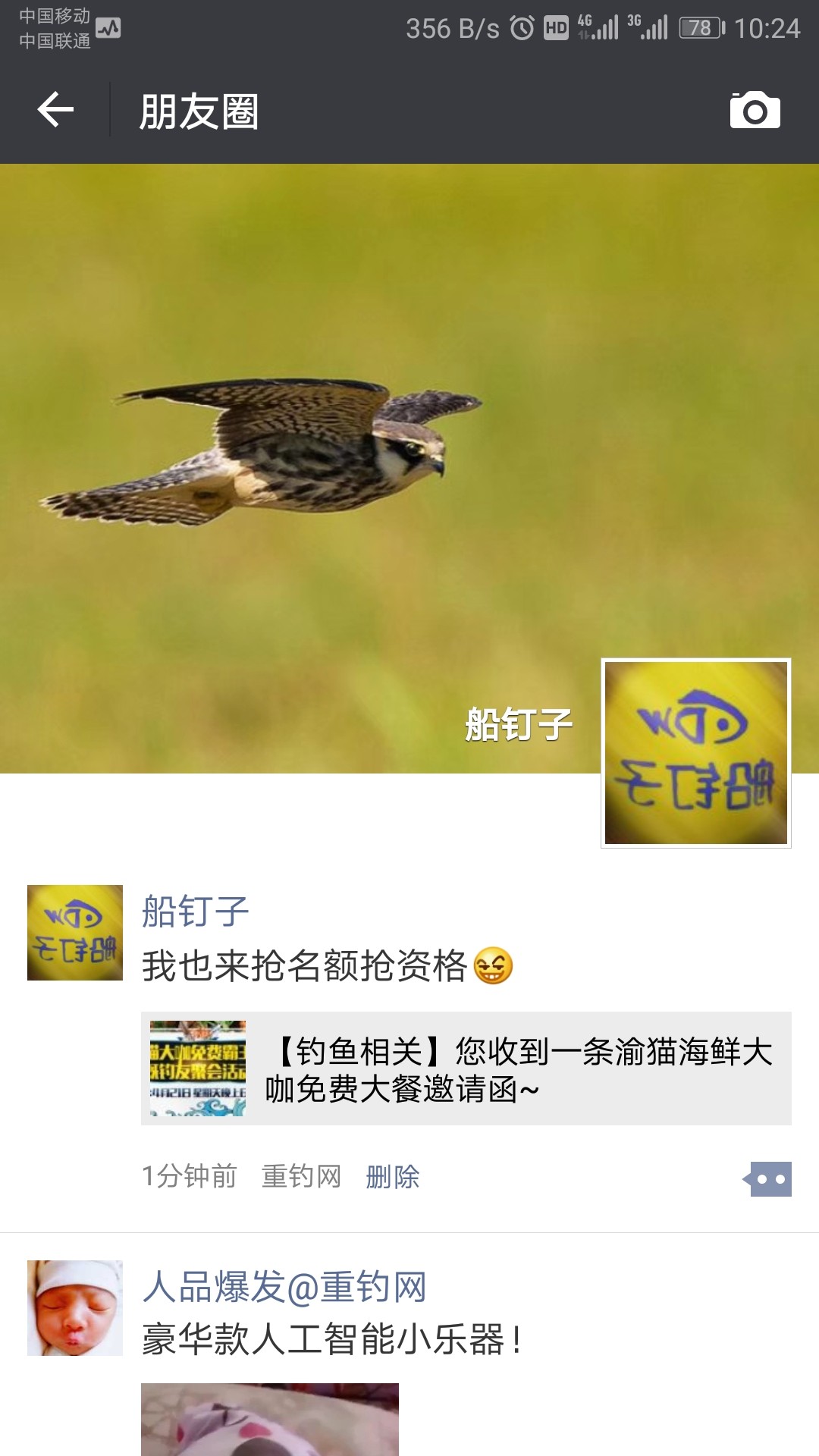Open 船钉子's avatar beside the post

(75, 933)
